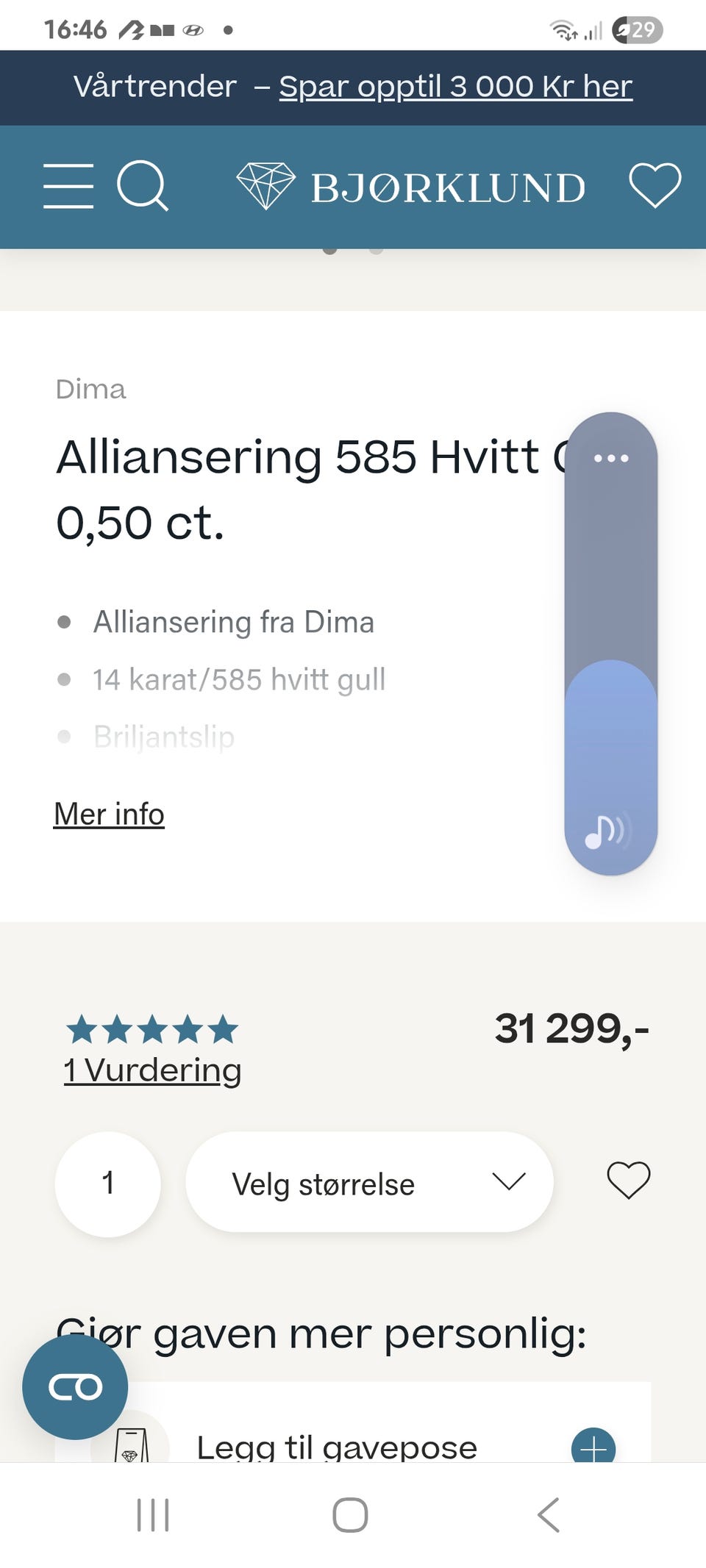
Task: Expand Mer info product details
Action: (x=107, y=814)
